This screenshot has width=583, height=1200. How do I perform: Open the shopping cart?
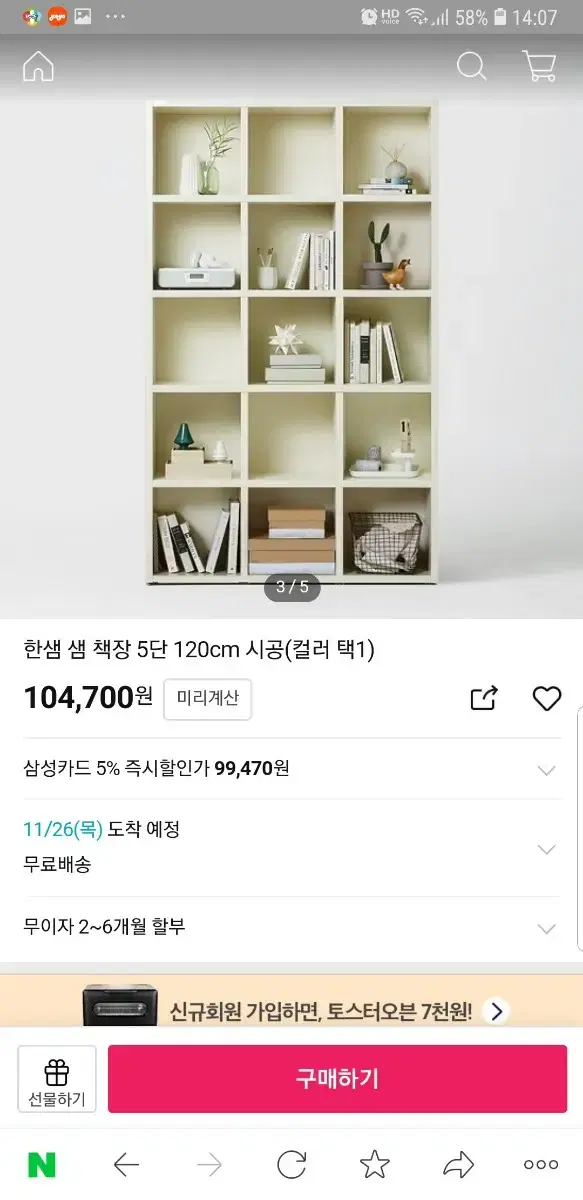tap(539, 66)
